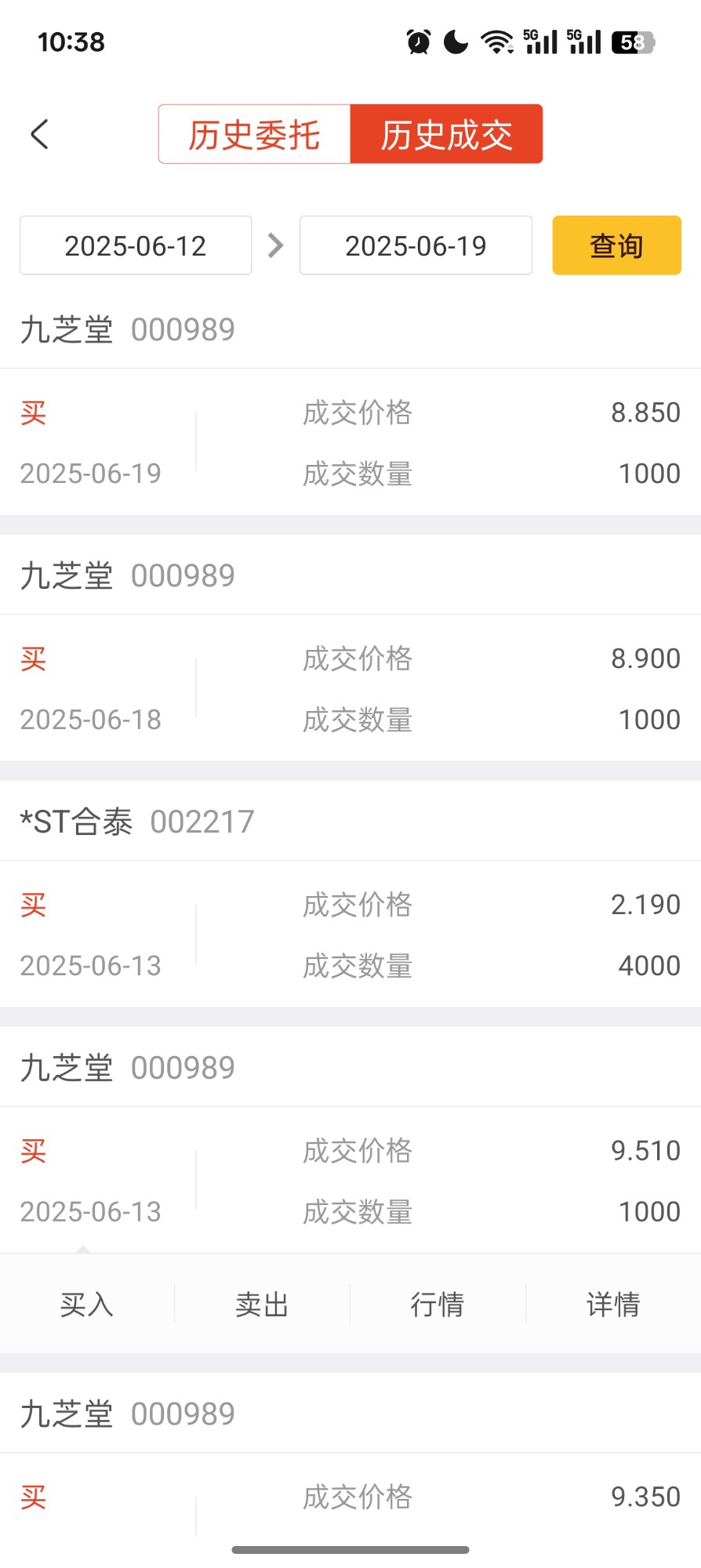Tap the 九芝堂 trade priced at 9.510
The height and width of the screenshot is (1568, 701).
coord(350,1181)
